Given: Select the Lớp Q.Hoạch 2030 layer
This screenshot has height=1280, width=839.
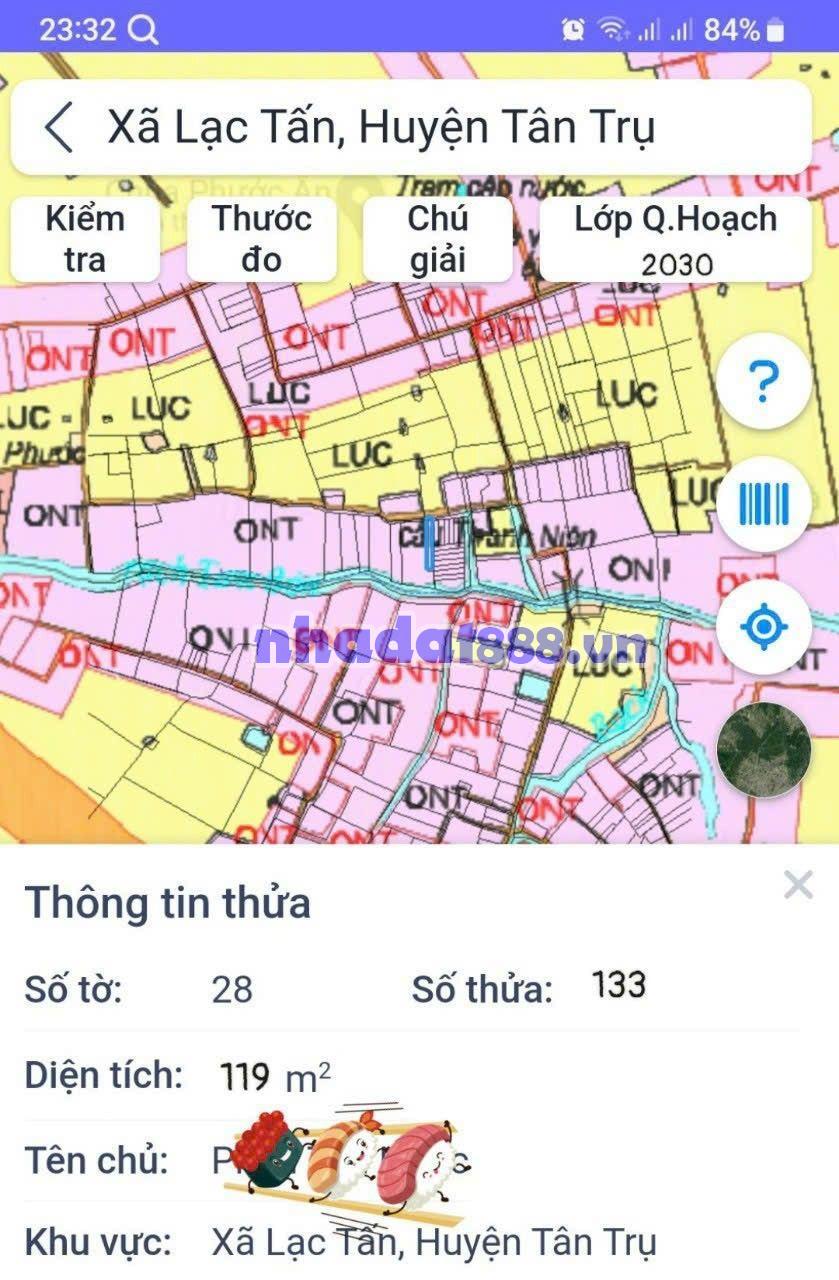Looking at the screenshot, I should point(675,239).
